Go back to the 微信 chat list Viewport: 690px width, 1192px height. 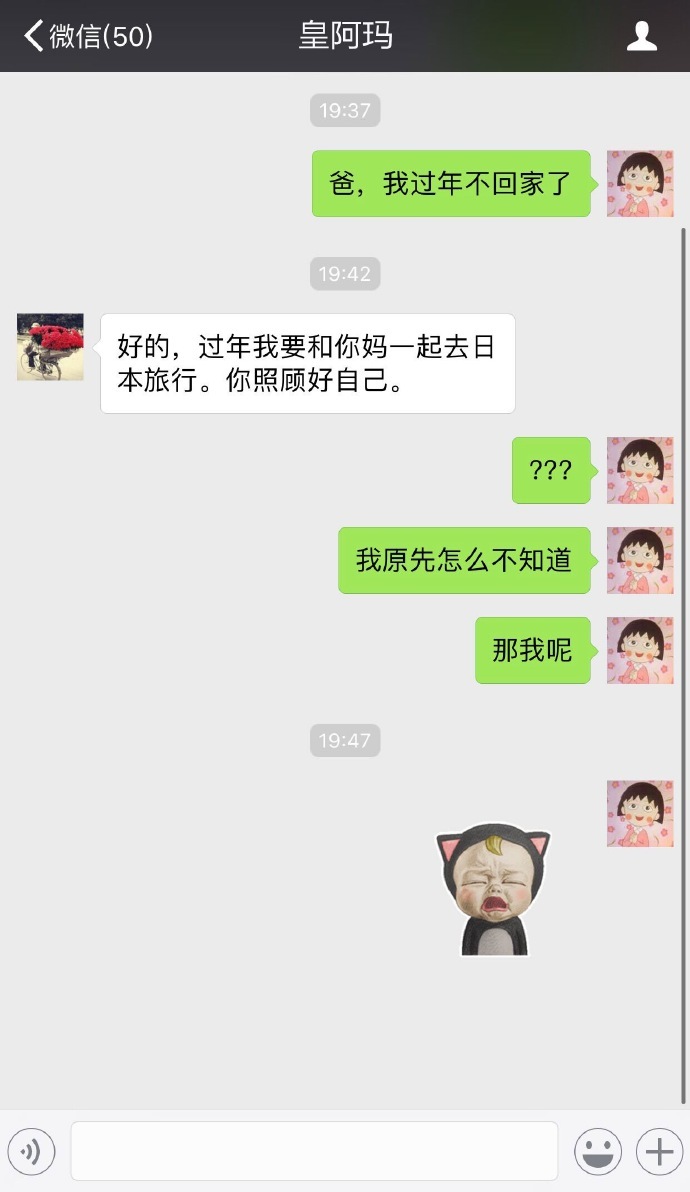click(88, 37)
